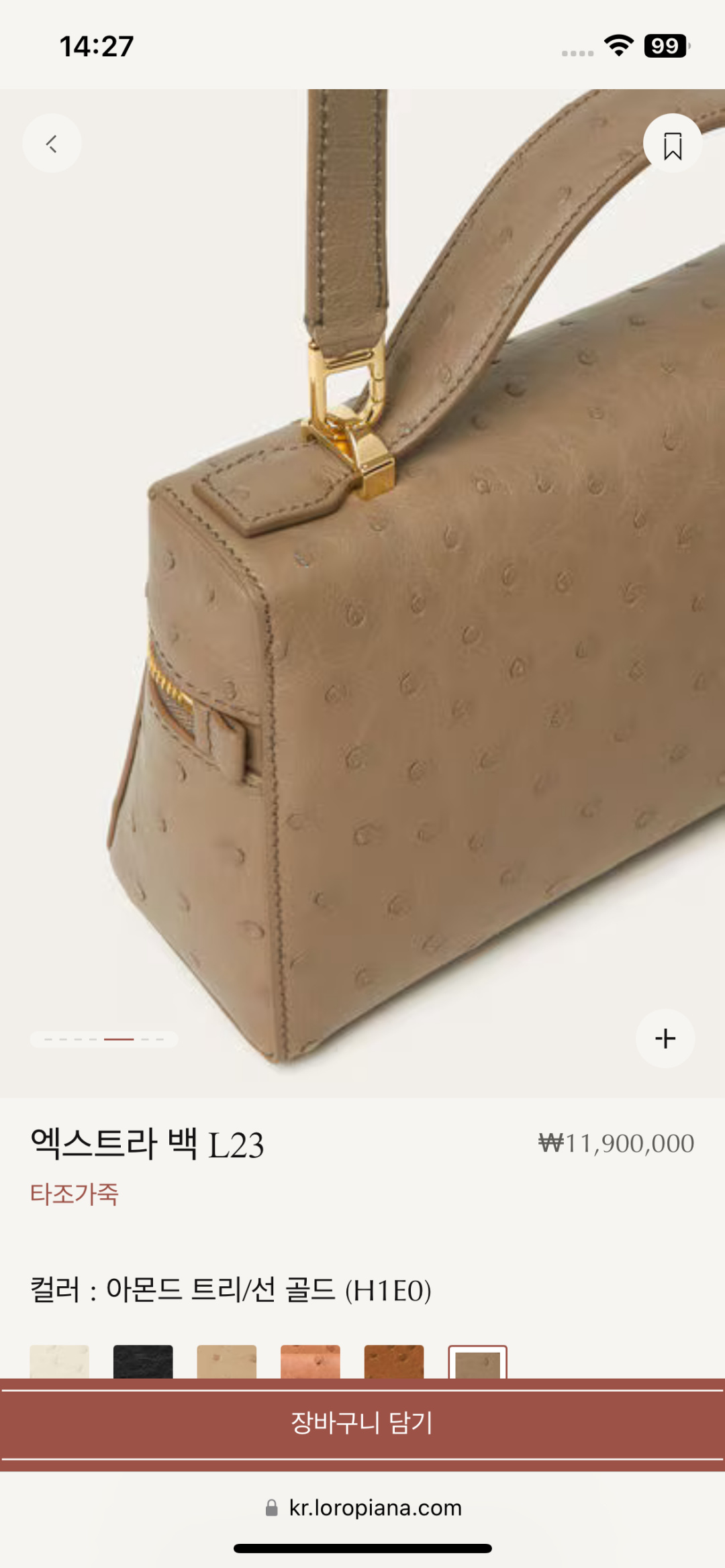Open the kr.loropiana.com address bar
Image resolution: width=725 pixels, height=1568 pixels.
(x=363, y=1508)
